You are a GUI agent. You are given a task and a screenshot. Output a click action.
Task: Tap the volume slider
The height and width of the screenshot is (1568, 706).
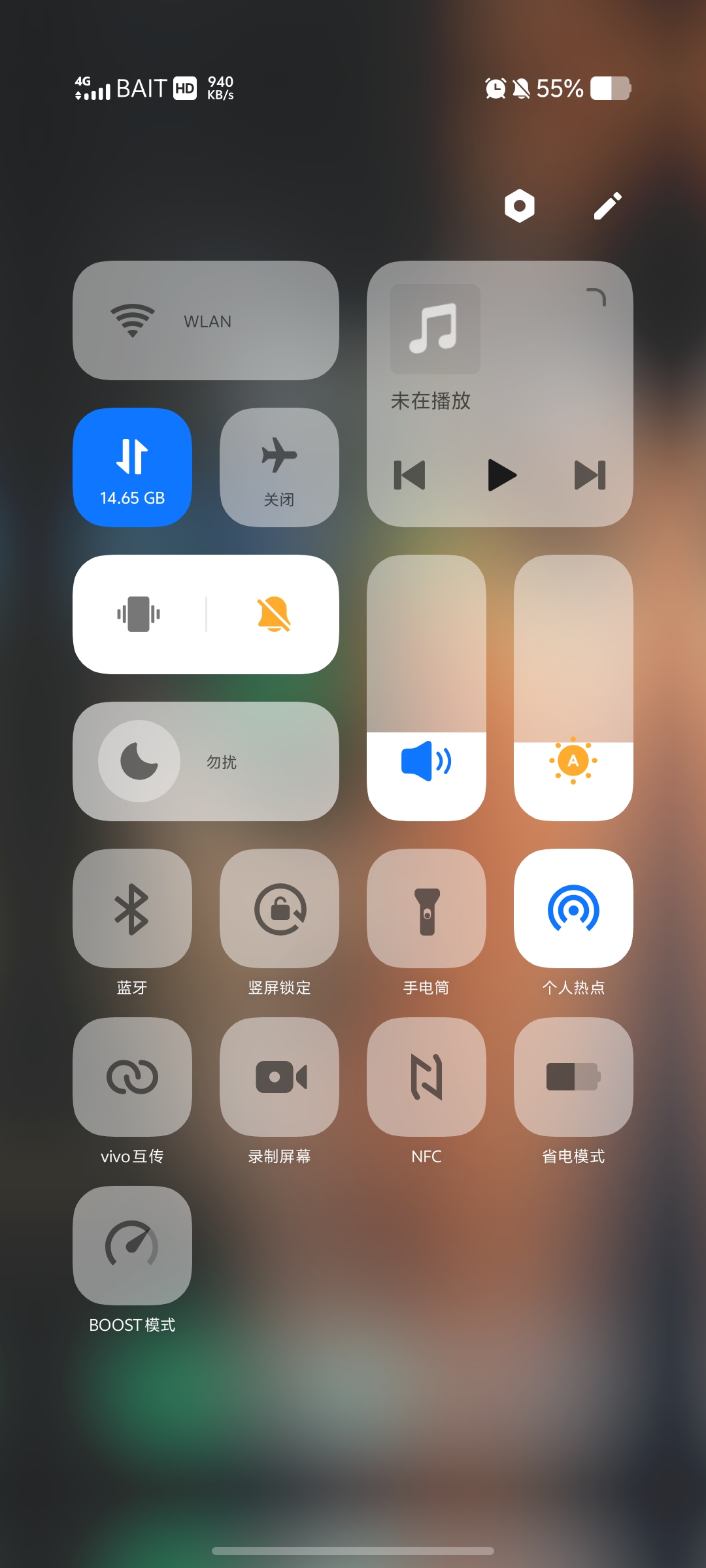coord(426,688)
